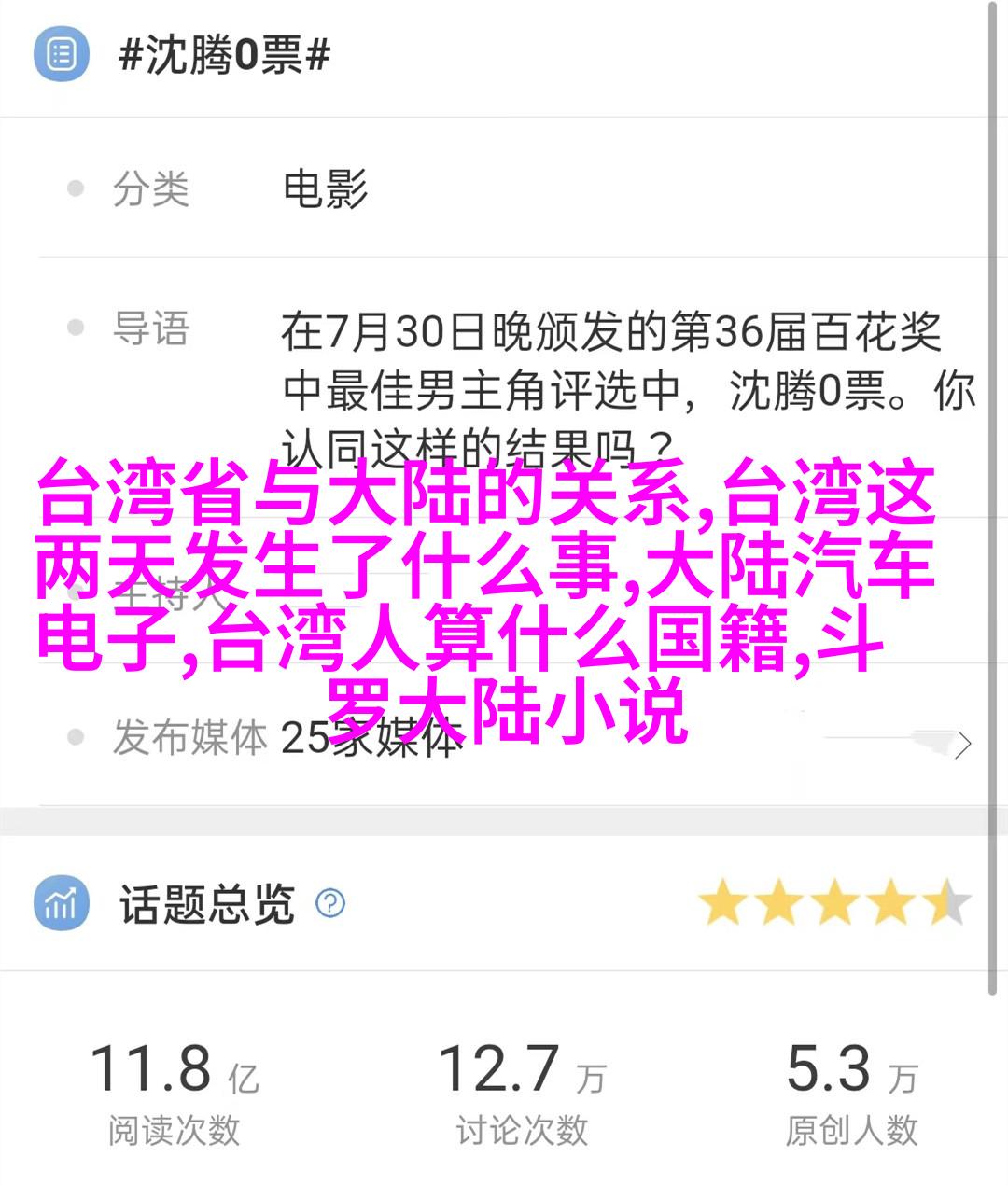1008x1185 pixels.
Task: Tap the help icon beside 话题总览
Action: point(330,903)
